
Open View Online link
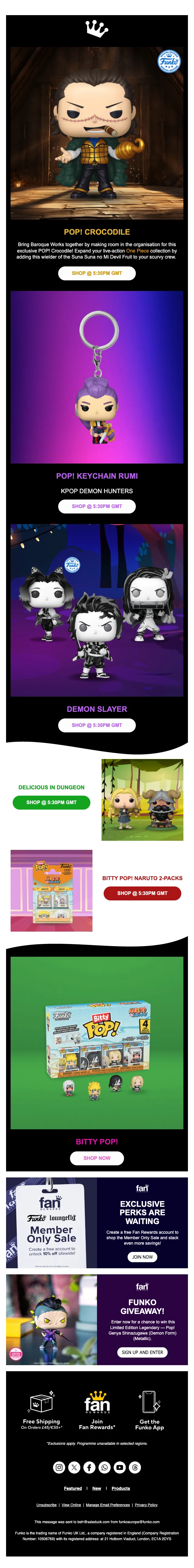point(71,1505)
